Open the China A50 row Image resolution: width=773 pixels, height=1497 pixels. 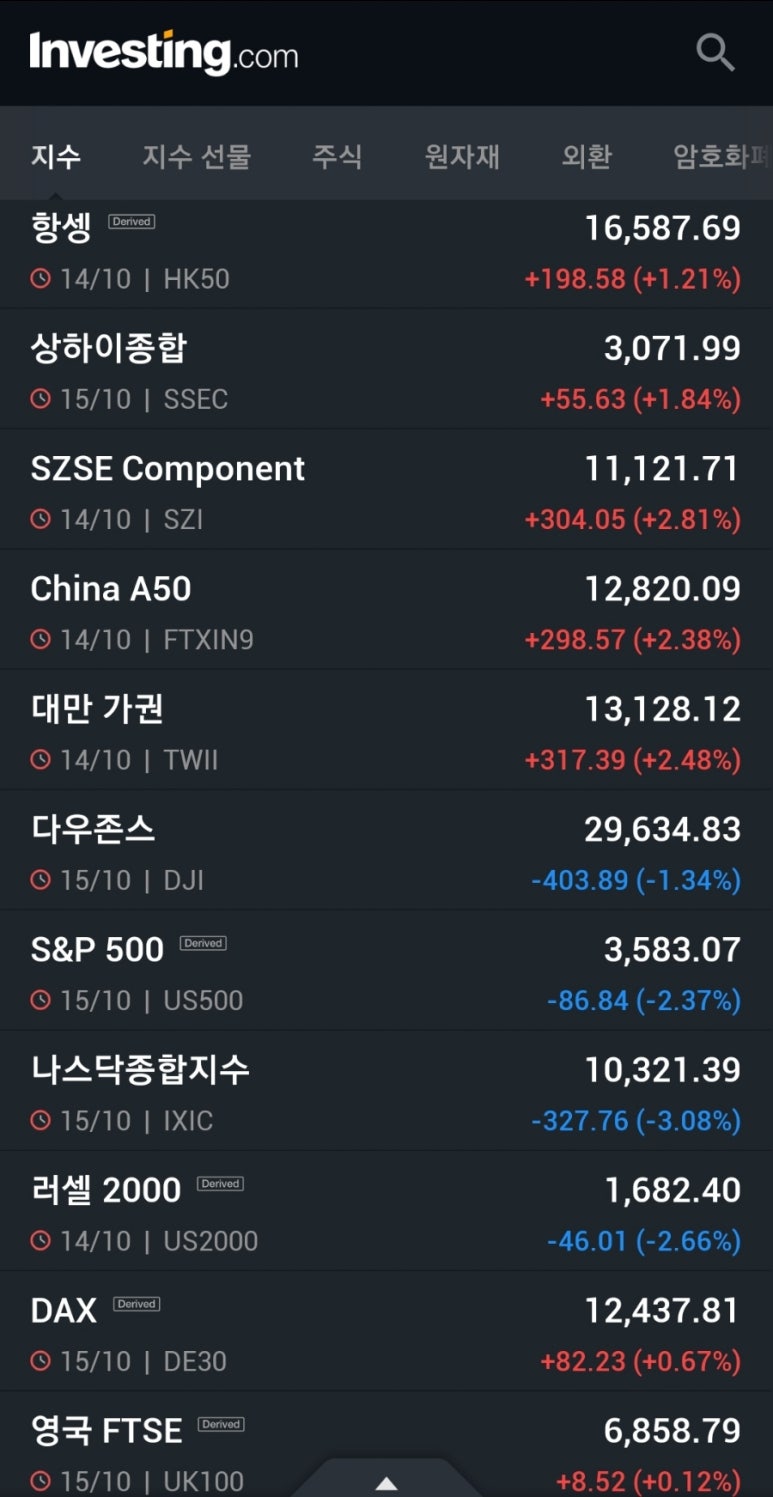pyautogui.click(x=386, y=609)
